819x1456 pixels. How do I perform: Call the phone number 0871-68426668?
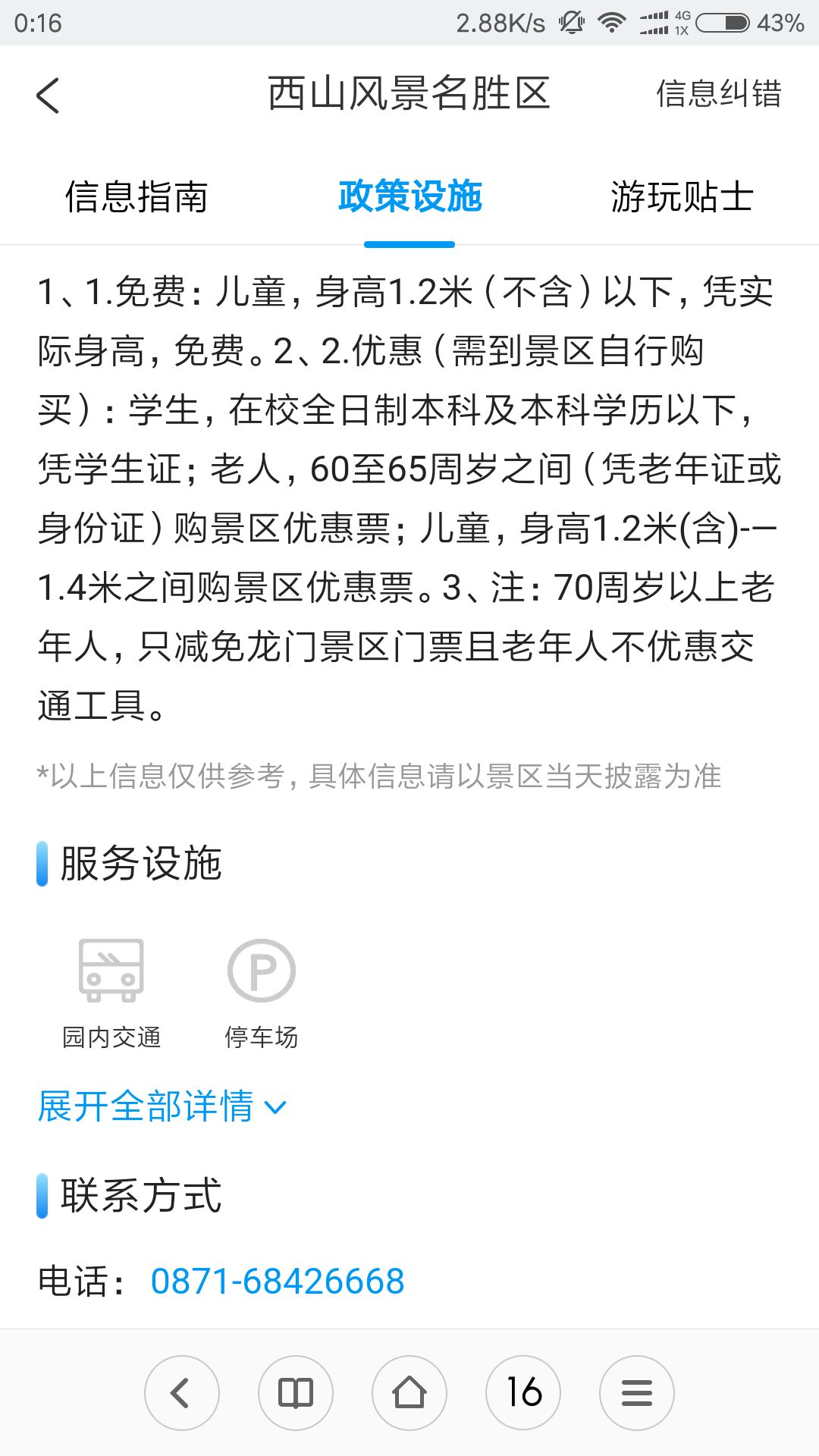pyautogui.click(x=278, y=1282)
